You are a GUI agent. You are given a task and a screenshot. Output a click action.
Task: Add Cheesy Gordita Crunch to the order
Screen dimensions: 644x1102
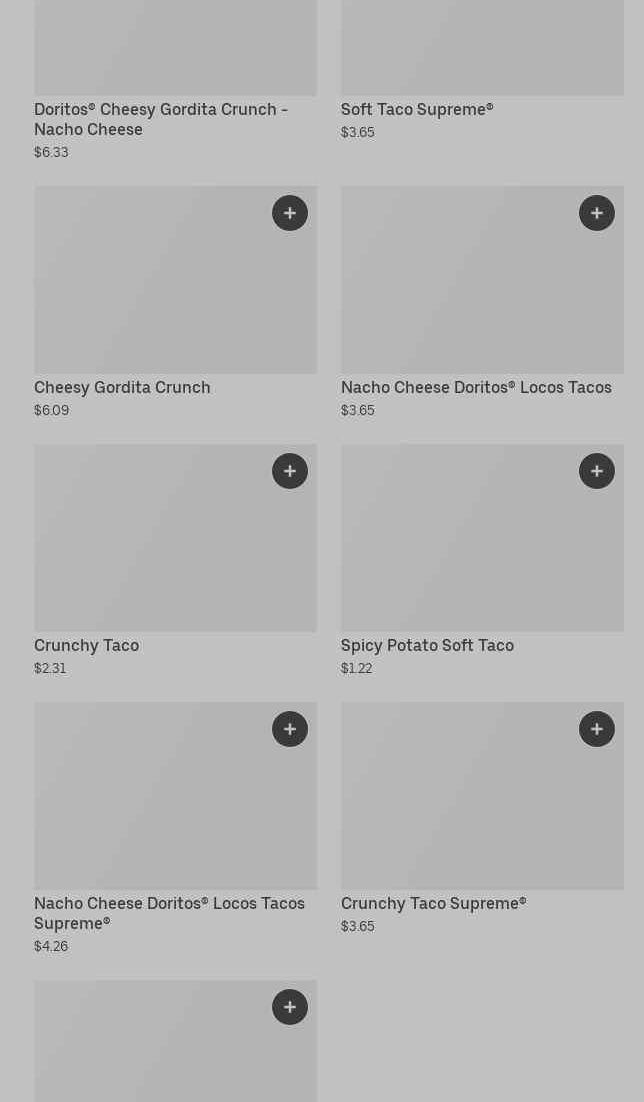(290, 213)
